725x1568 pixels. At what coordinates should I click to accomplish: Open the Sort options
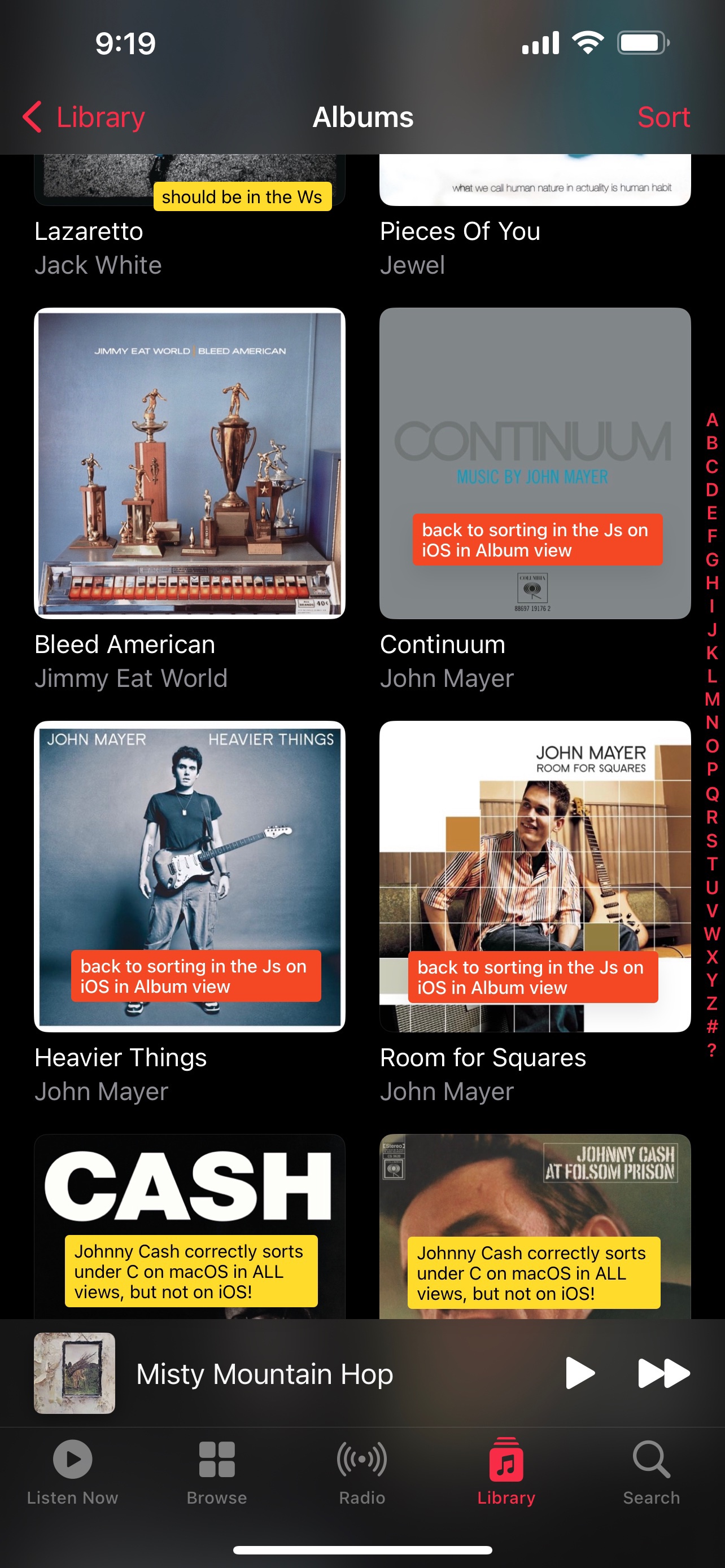(663, 117)
